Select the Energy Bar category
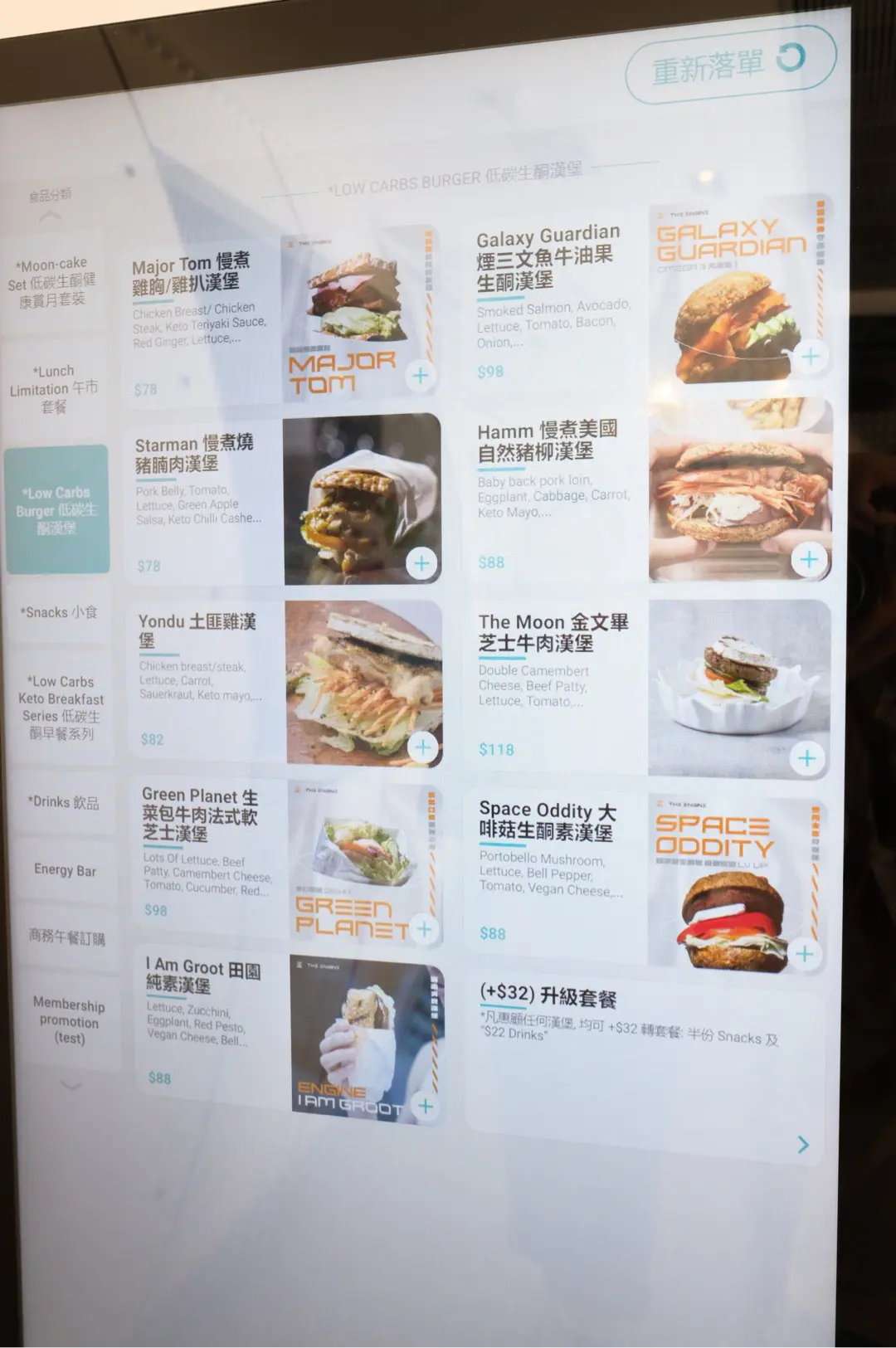 [66, 870]
